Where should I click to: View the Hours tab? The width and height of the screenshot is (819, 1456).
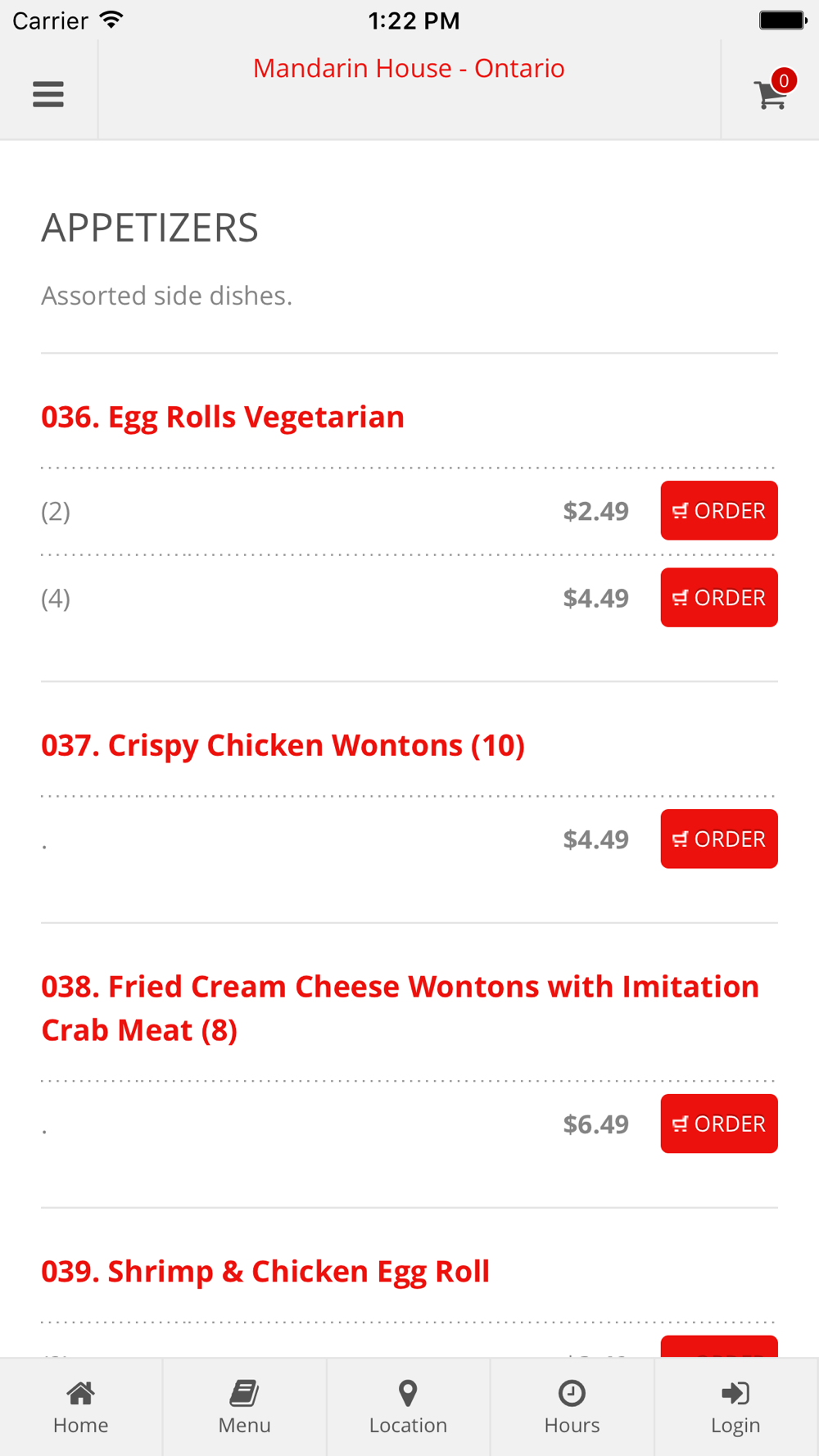coord(572,1407)
